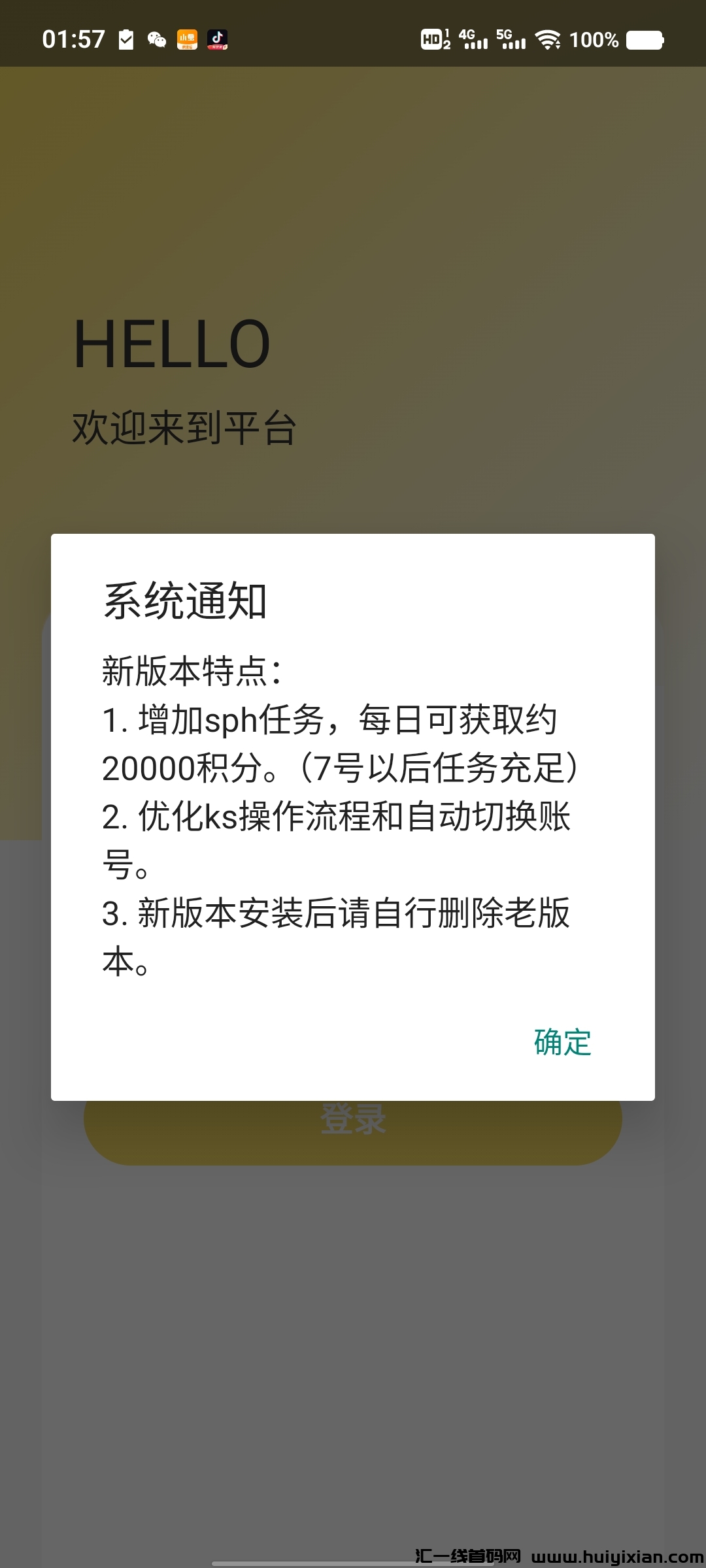Tap the checkmark battery-saver icon in status bar

125,38
